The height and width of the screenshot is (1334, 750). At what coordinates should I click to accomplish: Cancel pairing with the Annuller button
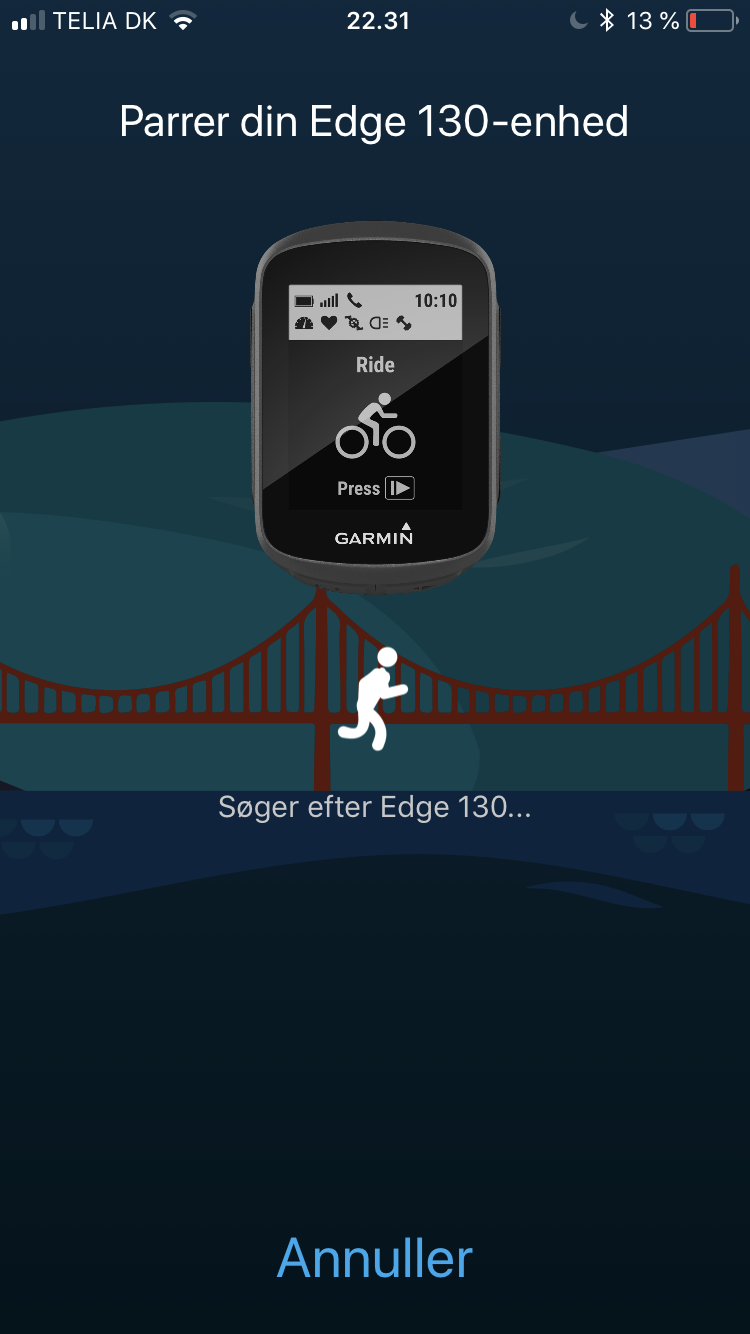pyautogui.click(x=375, y=1258)
